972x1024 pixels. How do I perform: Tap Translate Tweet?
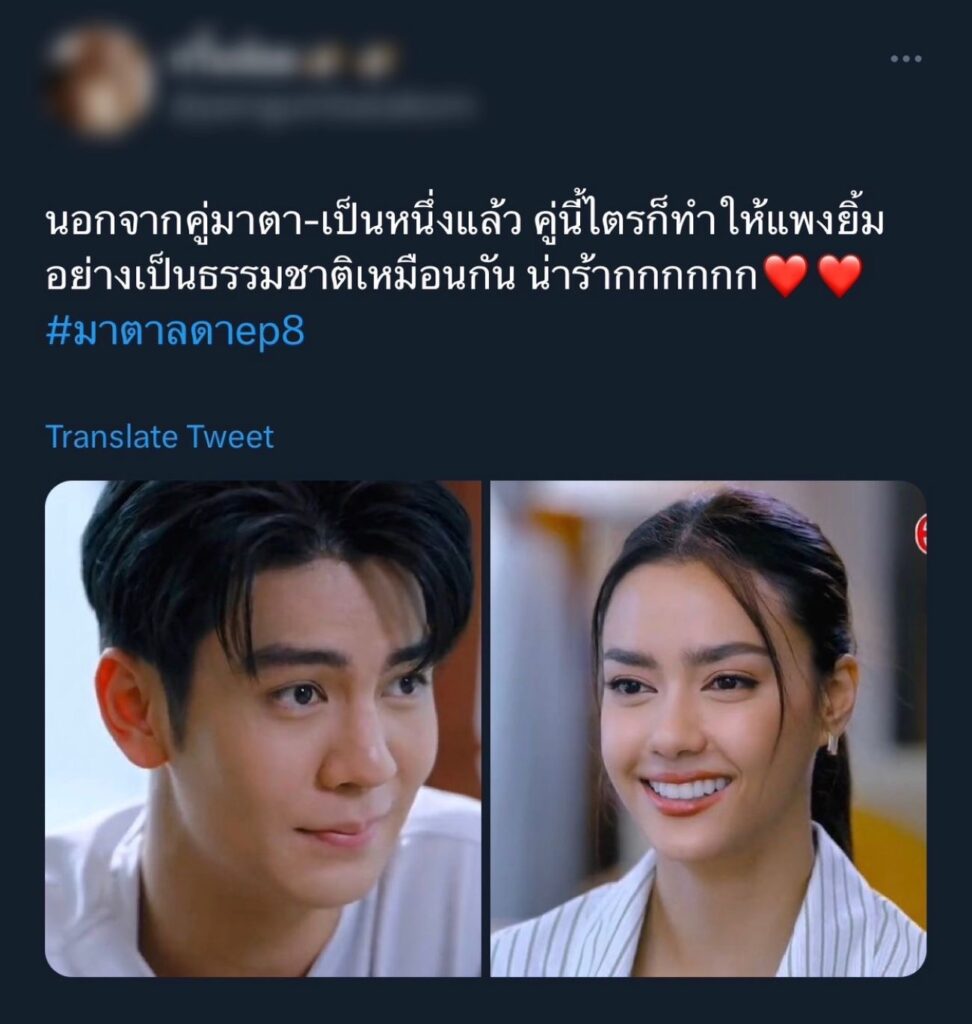click(x=160, y=437)
